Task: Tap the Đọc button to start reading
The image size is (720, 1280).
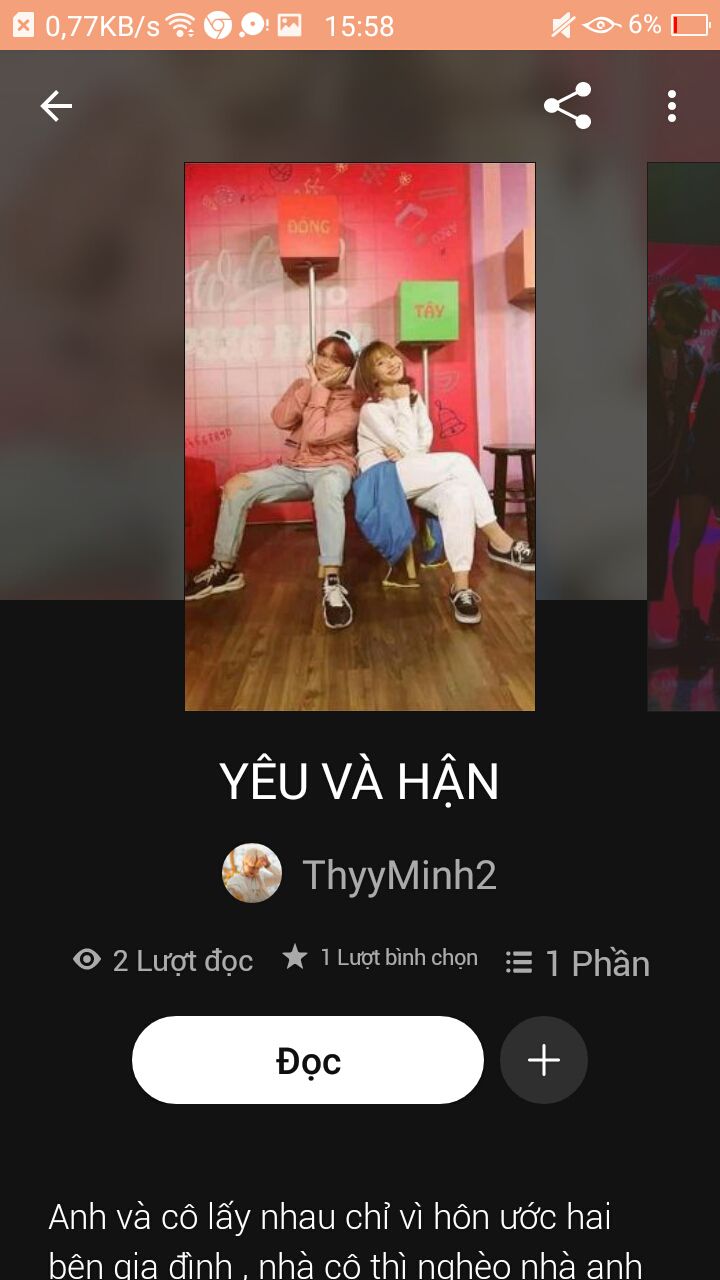Action: (308, 1060)
